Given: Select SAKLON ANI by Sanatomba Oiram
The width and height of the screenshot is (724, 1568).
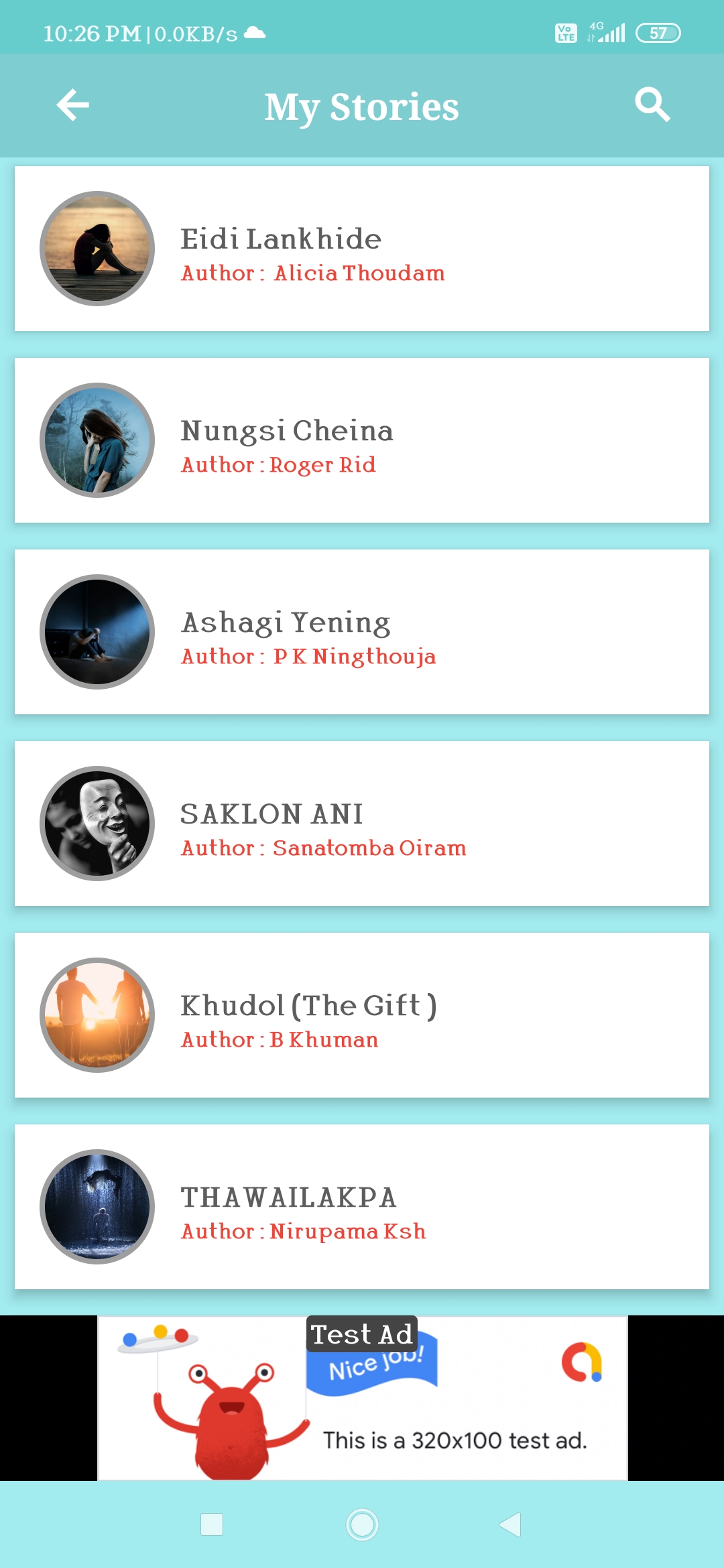Looking at the screenshot, I should point(362,824).
